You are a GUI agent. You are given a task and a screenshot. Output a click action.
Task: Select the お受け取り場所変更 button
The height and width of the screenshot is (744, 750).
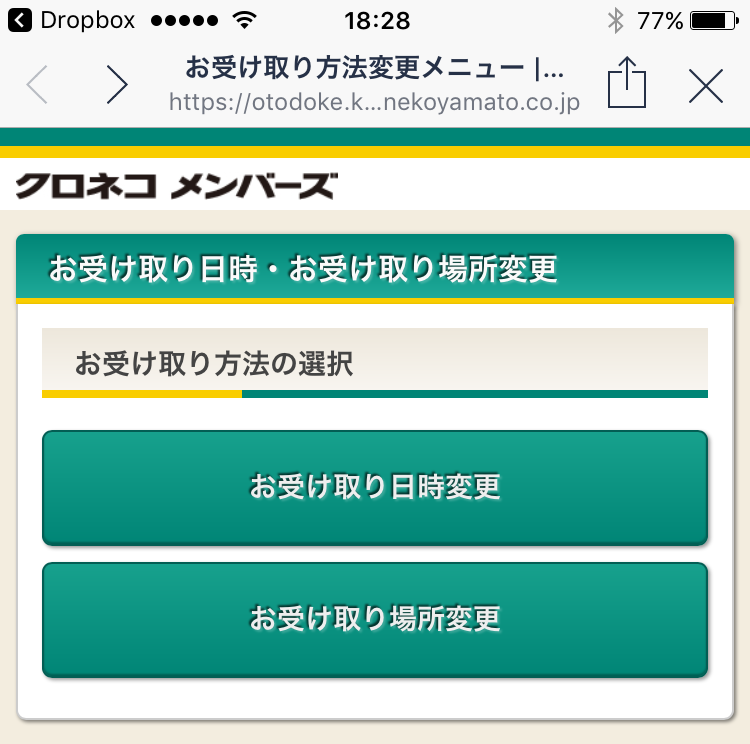374,619
